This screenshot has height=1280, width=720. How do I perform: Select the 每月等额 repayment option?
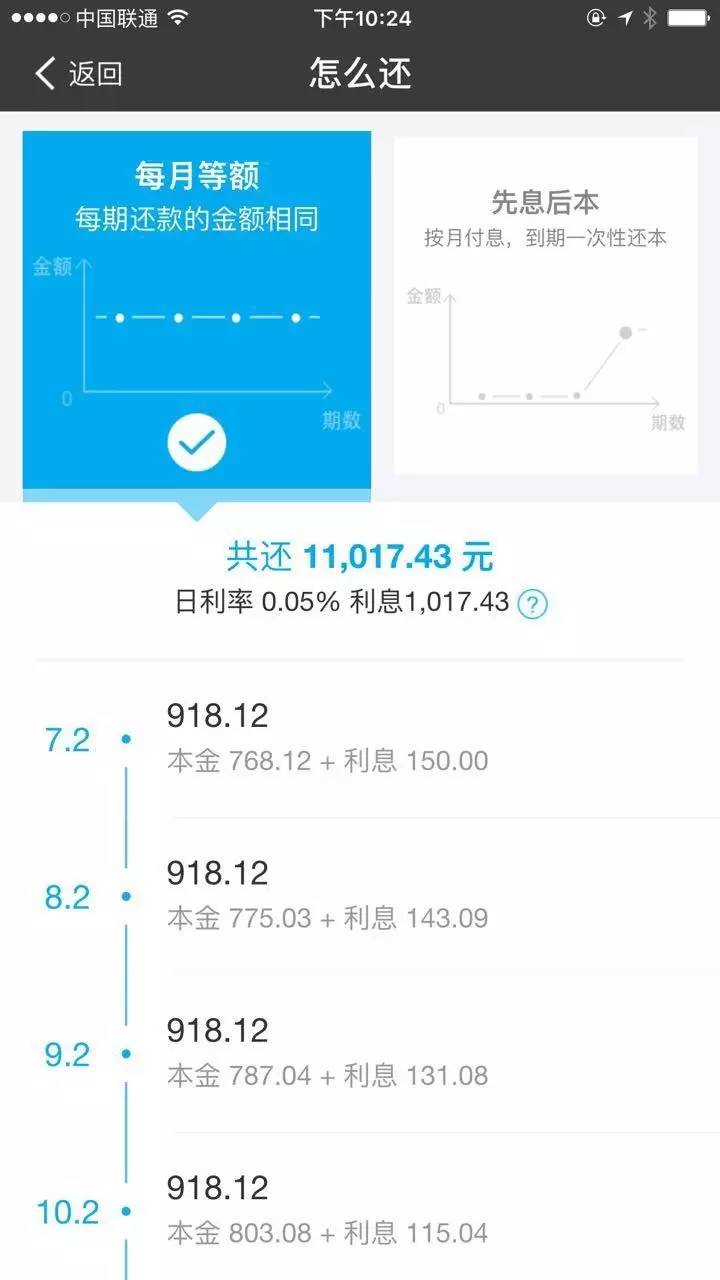click(x=197, y=310)
